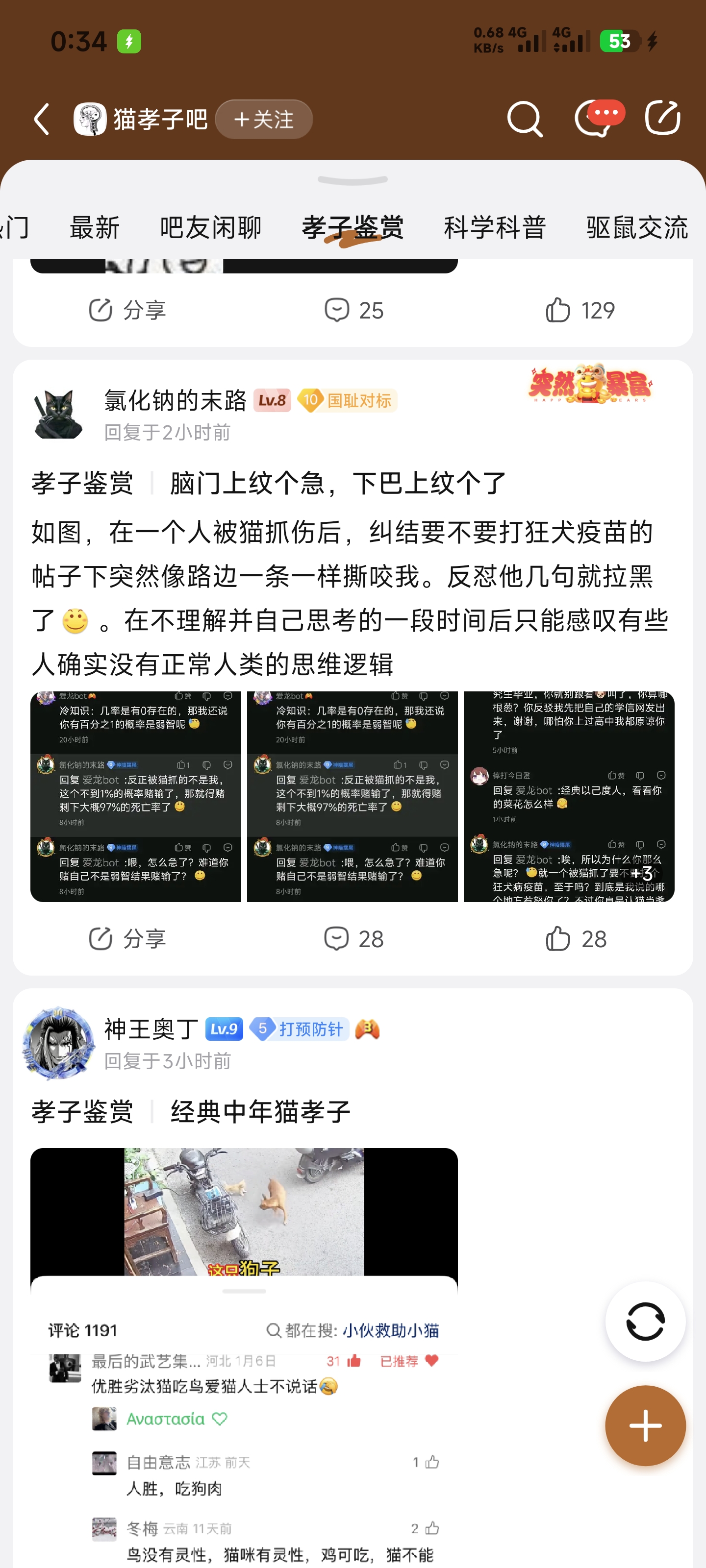Open 神王奥丁's post 经典中年猫孝子
The height and width of the screenshot is (1568, 706).
[260, 1111]
